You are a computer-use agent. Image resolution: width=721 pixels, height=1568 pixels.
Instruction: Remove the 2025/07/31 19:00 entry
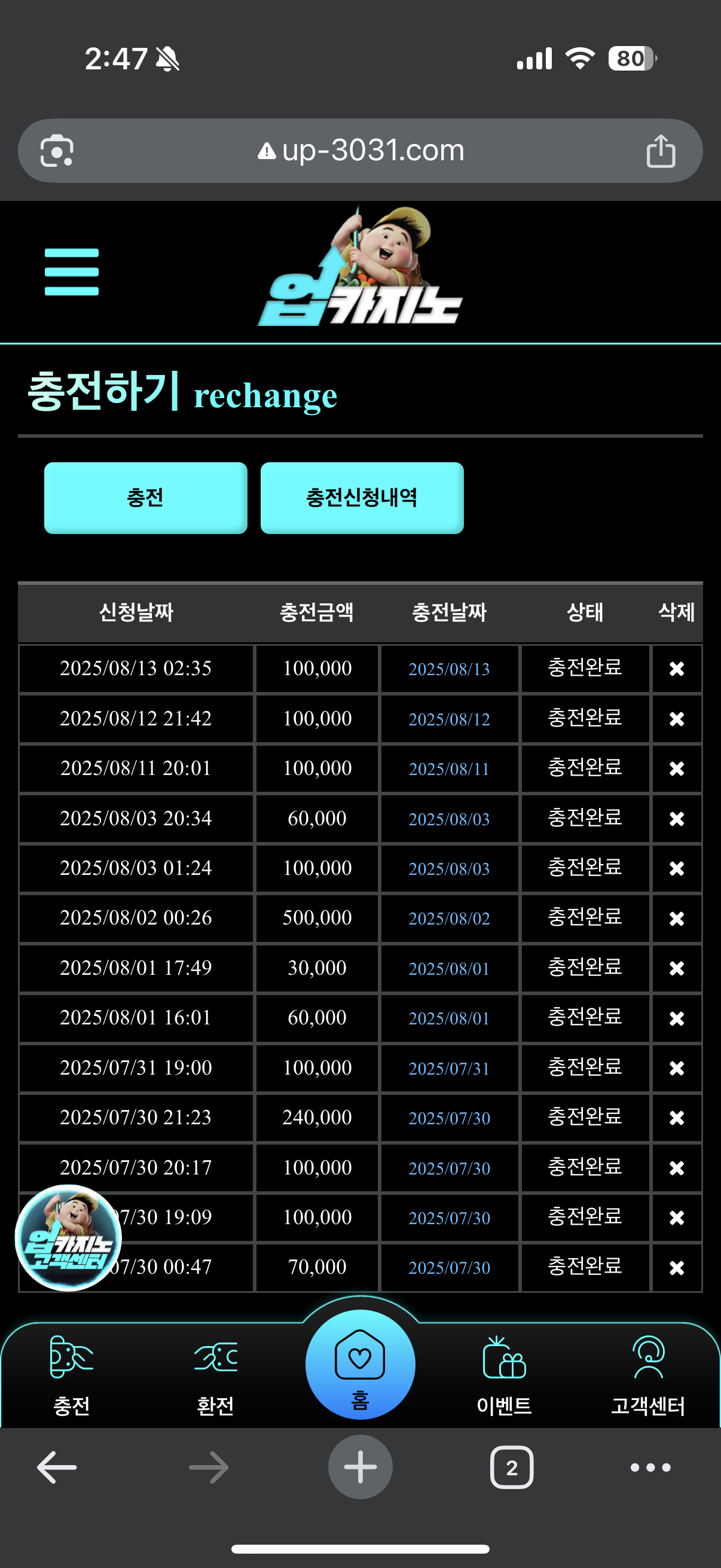(677, 1068)
